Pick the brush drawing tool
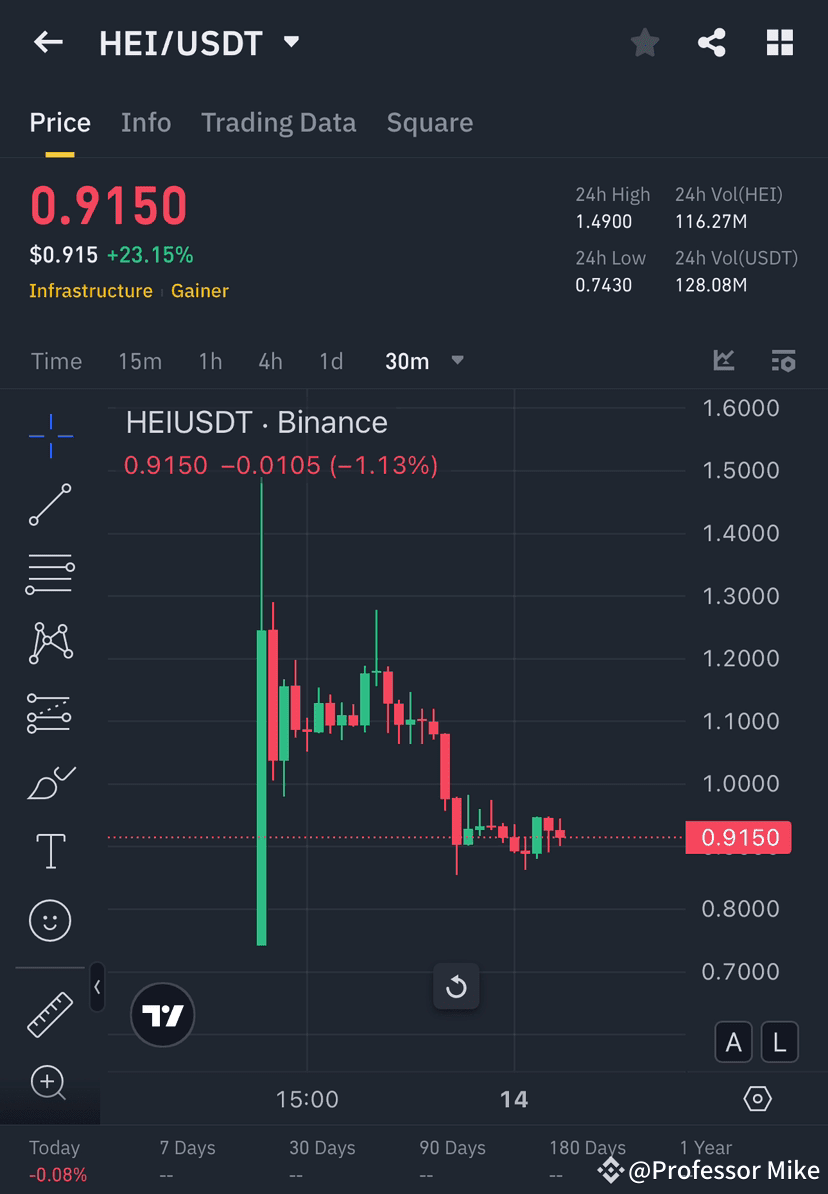Screen dimensions: 828x1194 point(50,781)
